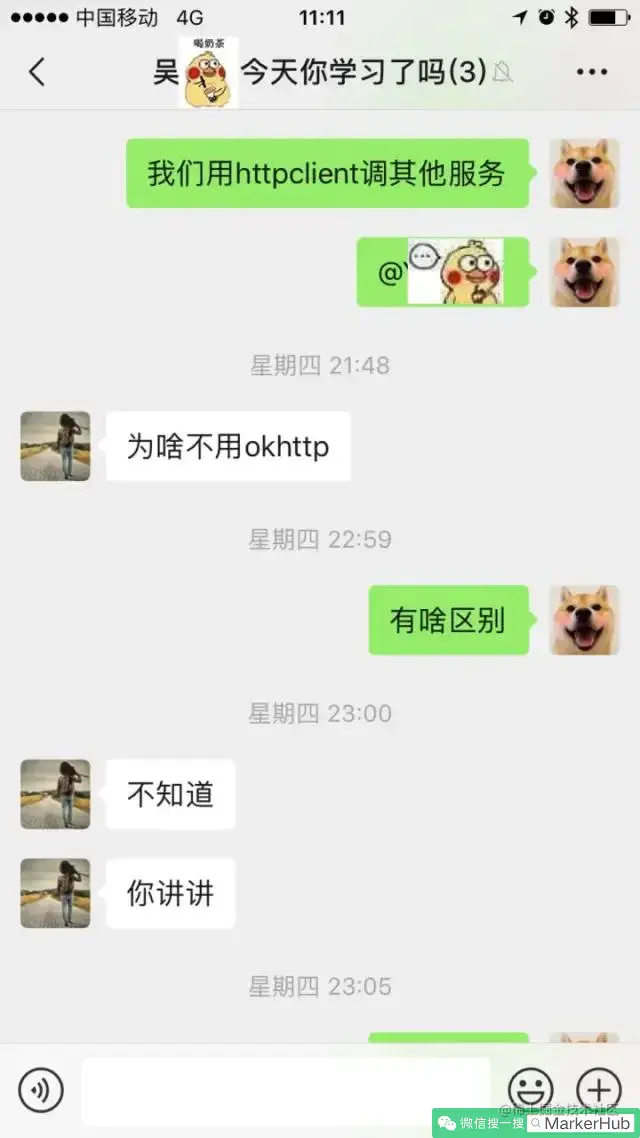640x1138 pixels.
Task: Open the plus attachments menu
Action: 598,1089
